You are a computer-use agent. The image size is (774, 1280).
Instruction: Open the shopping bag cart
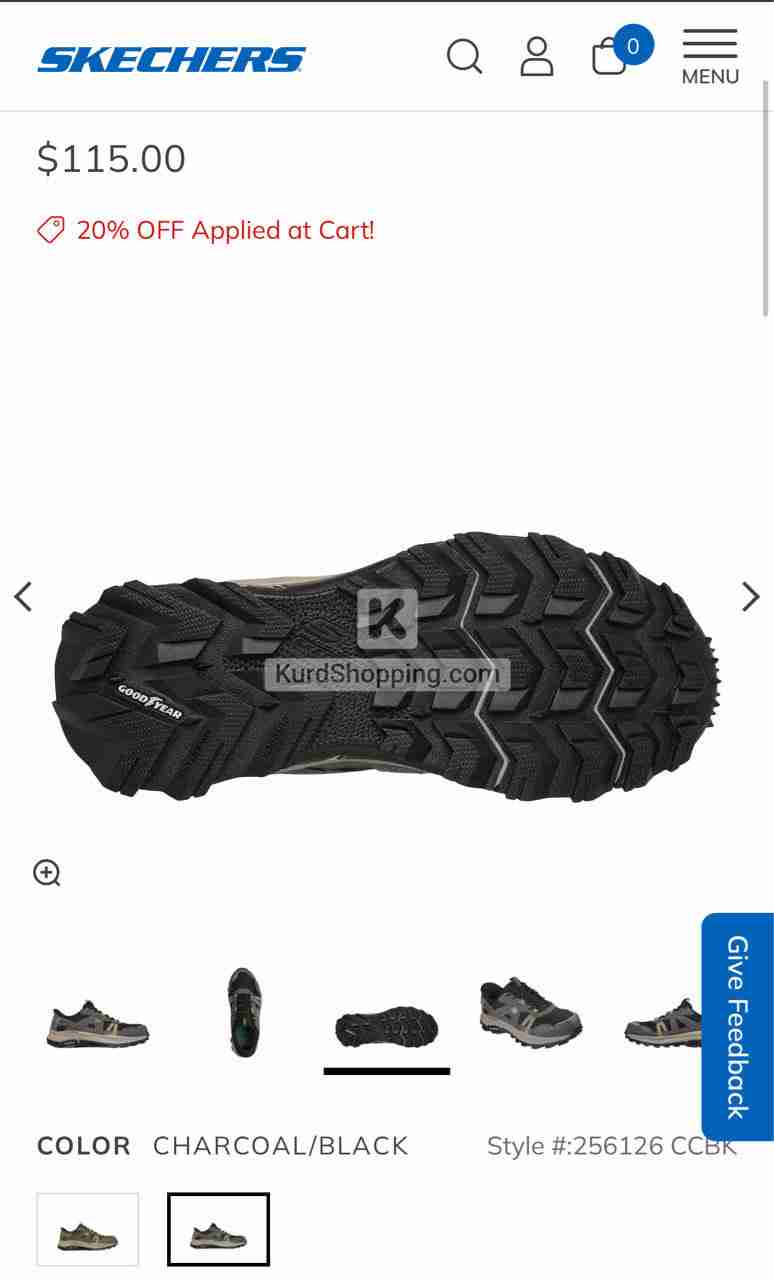pos(610,57)
